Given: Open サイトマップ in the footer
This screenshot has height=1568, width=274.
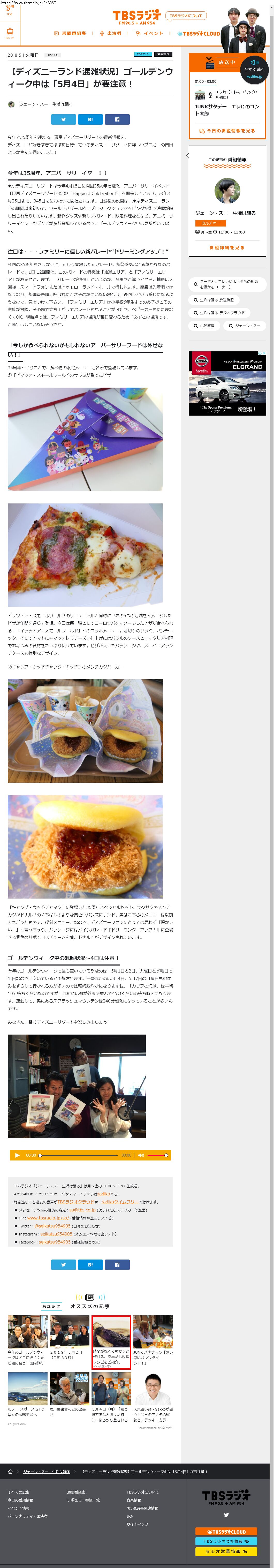Looking at the screenshot, I should click(137, 1524).
